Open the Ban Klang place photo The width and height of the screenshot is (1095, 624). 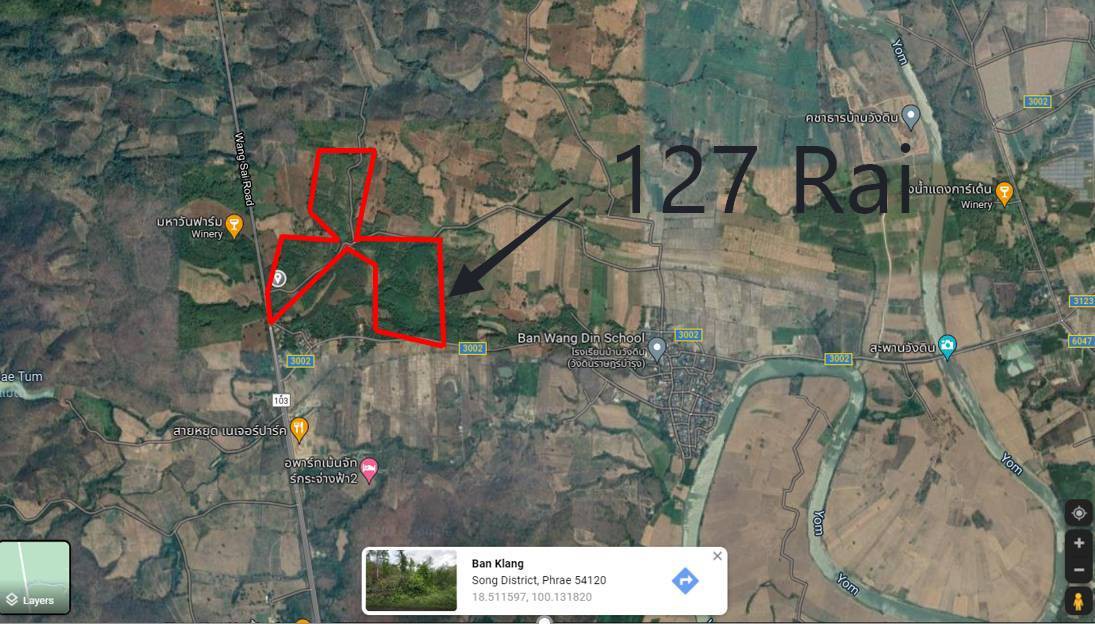coord(411,580)
